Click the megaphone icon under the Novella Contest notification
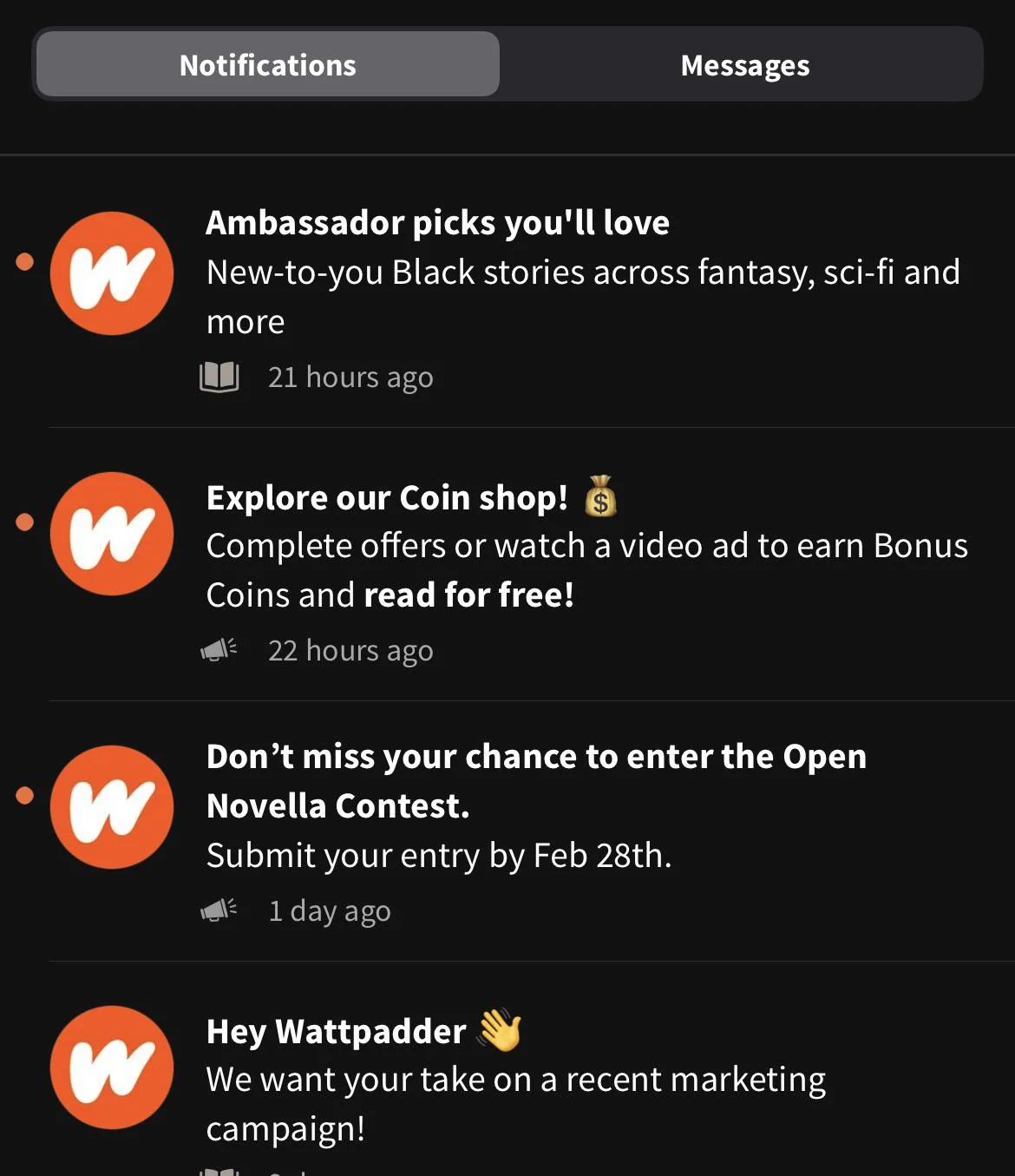The width and height of the screenshot is (1015, 1176). (219, 910)
